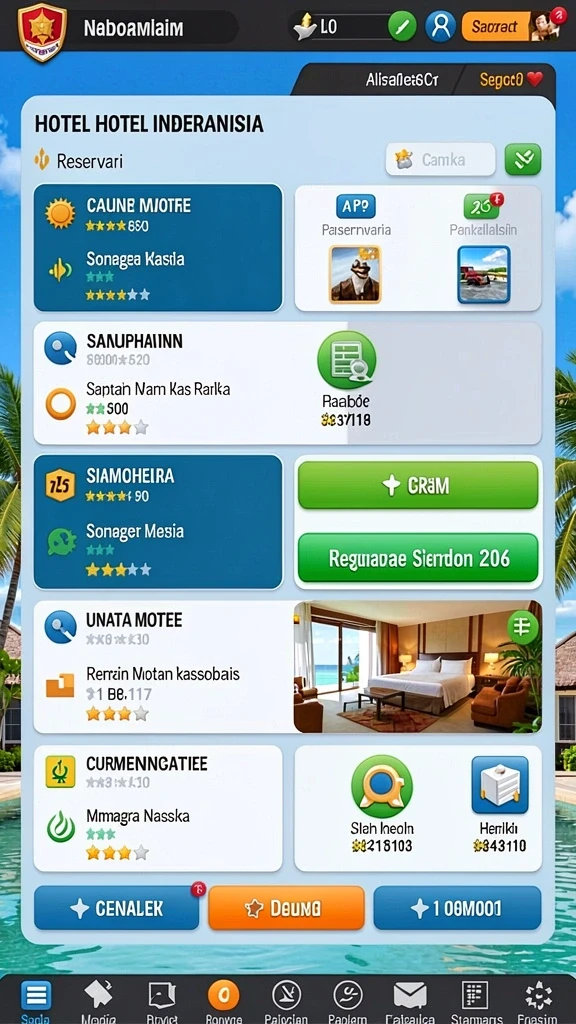Open the CAUNE MIOTRE hotel card
Image resolution: width=576 pixels, height=1024 pixels.
point(158,248)
